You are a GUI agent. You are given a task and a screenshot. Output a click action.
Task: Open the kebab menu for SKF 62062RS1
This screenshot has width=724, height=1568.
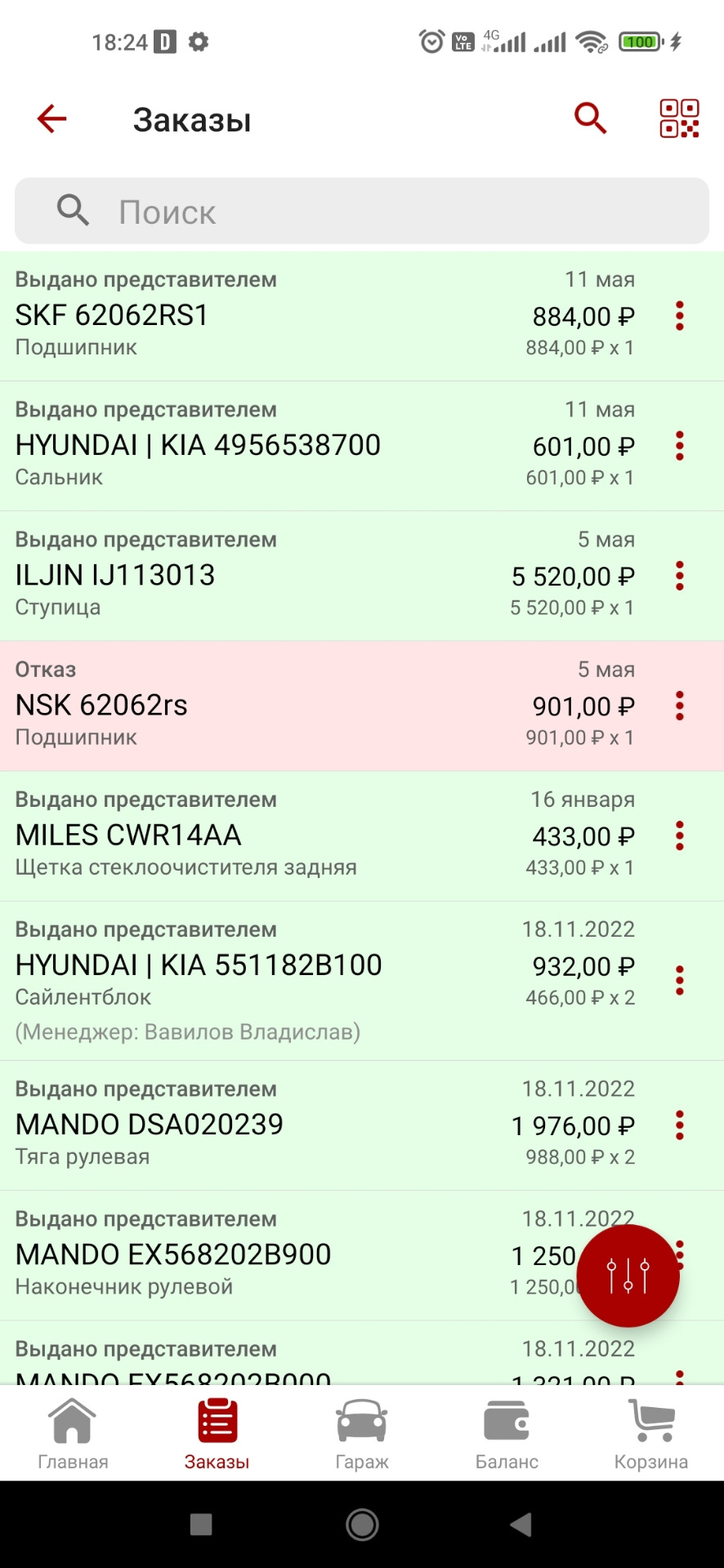[679, 317]
